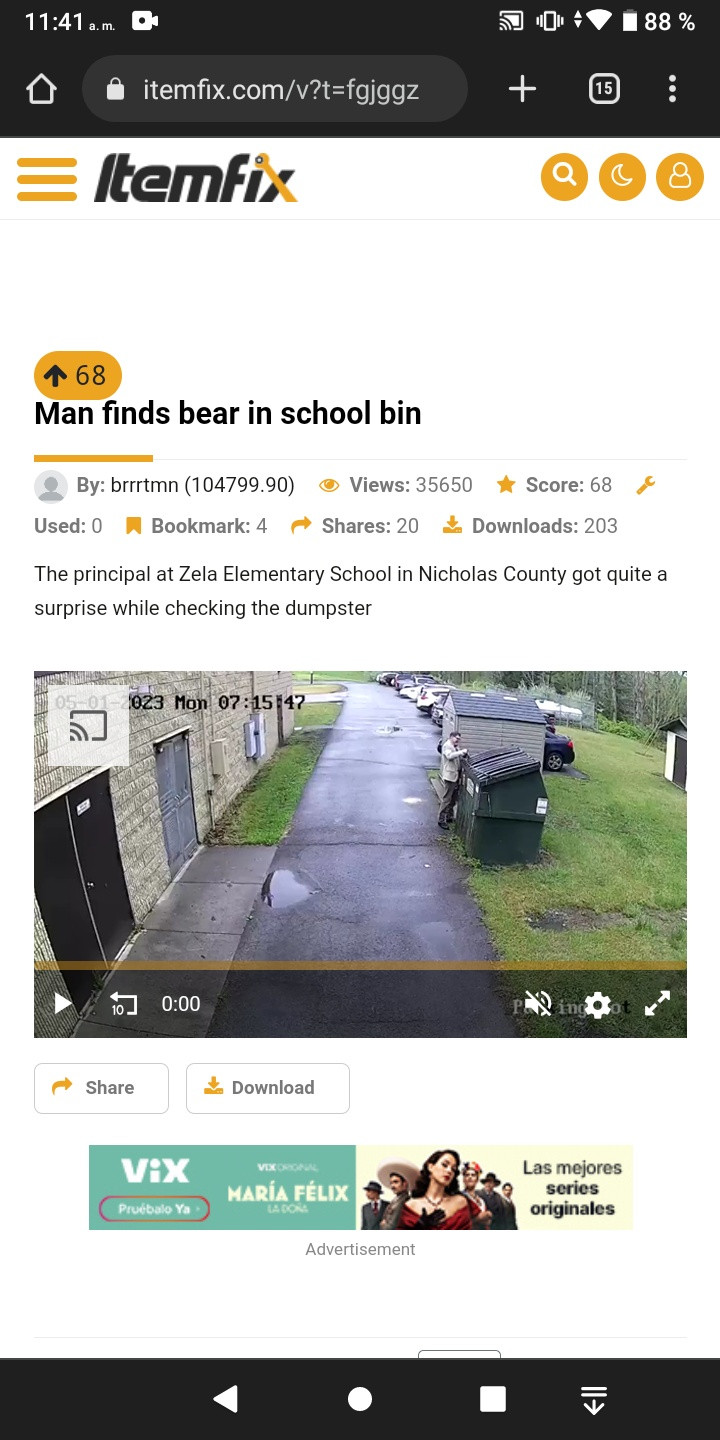Screen dimensions: 720x1440
Task: Play the bear video
Action: click(62, 1003)
